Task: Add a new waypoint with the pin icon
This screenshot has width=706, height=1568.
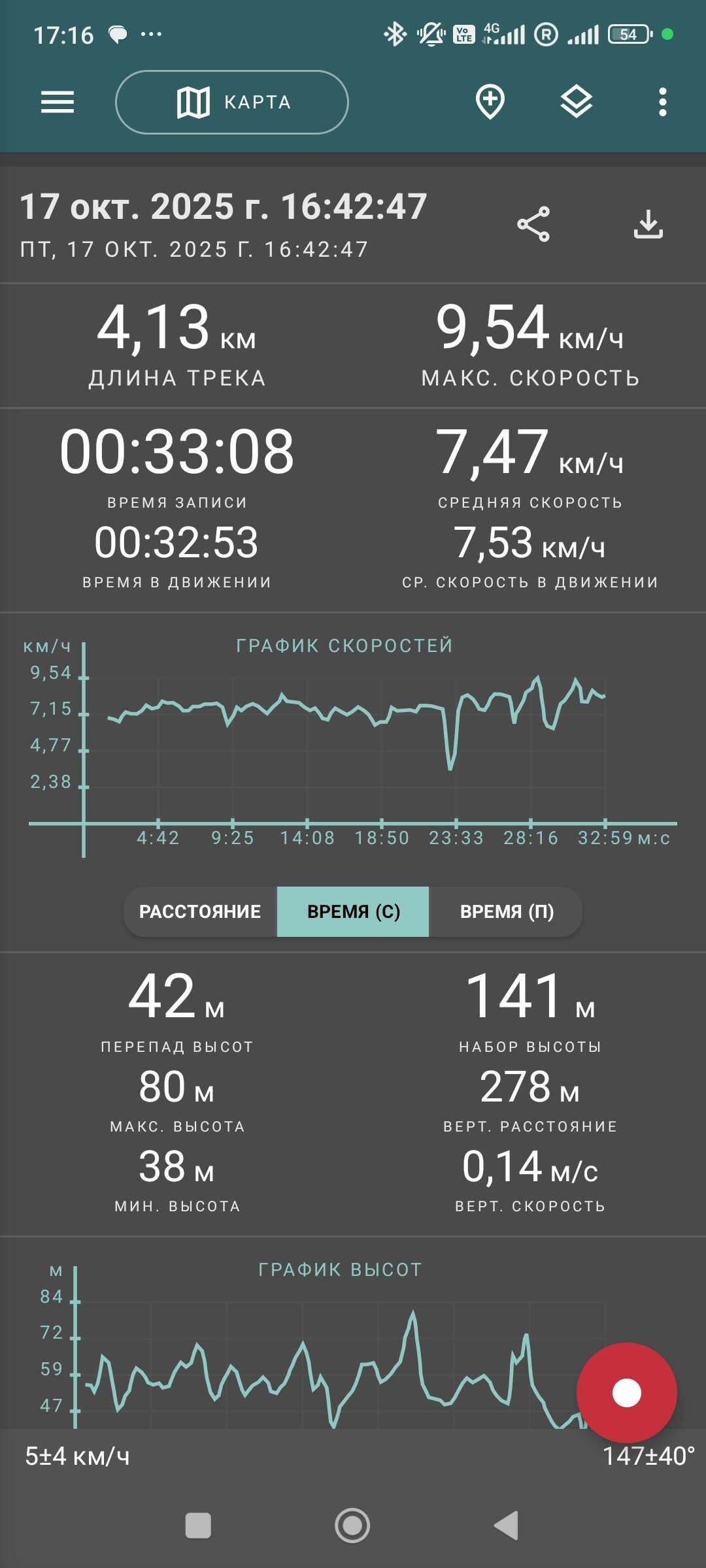Action: [x=490, y=102]
